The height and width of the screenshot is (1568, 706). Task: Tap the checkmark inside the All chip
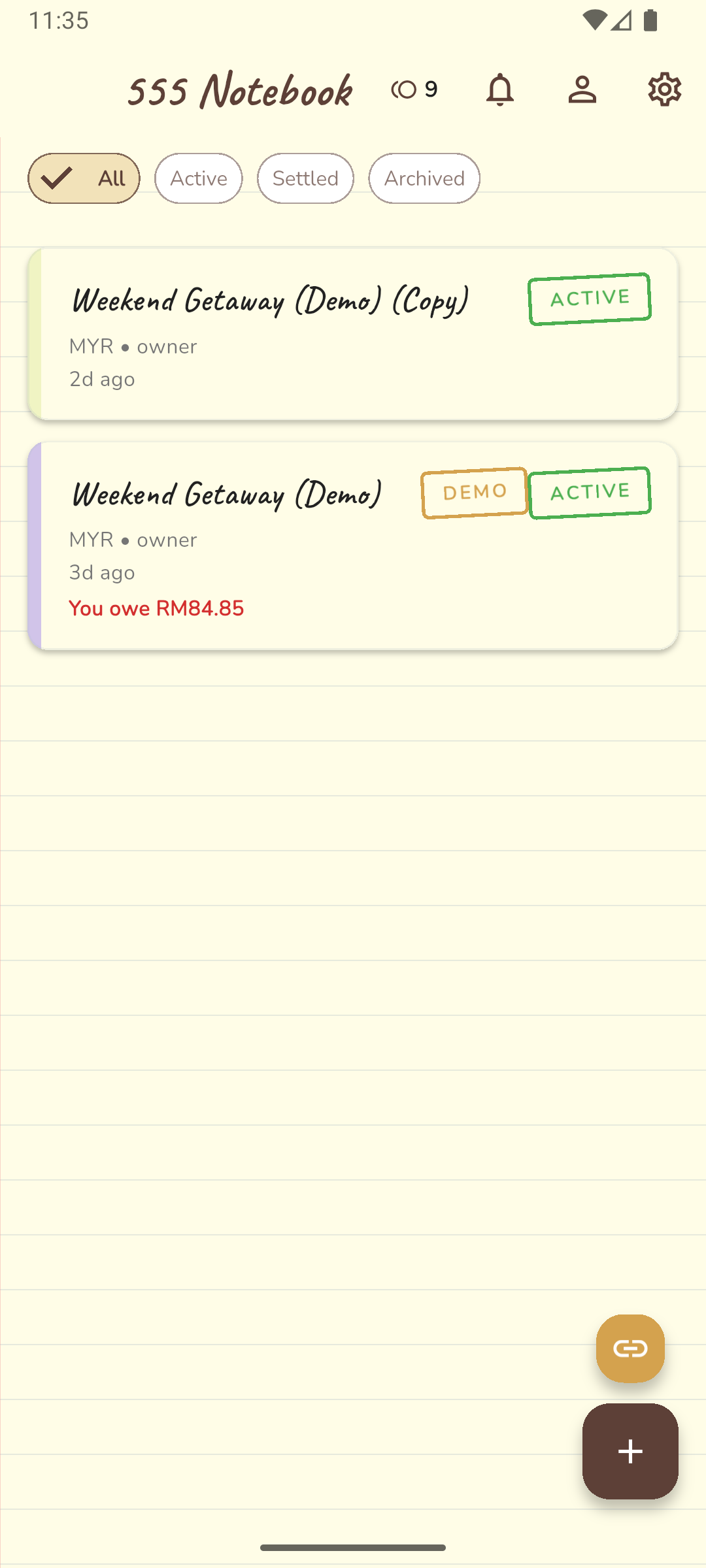coord(59,177)
